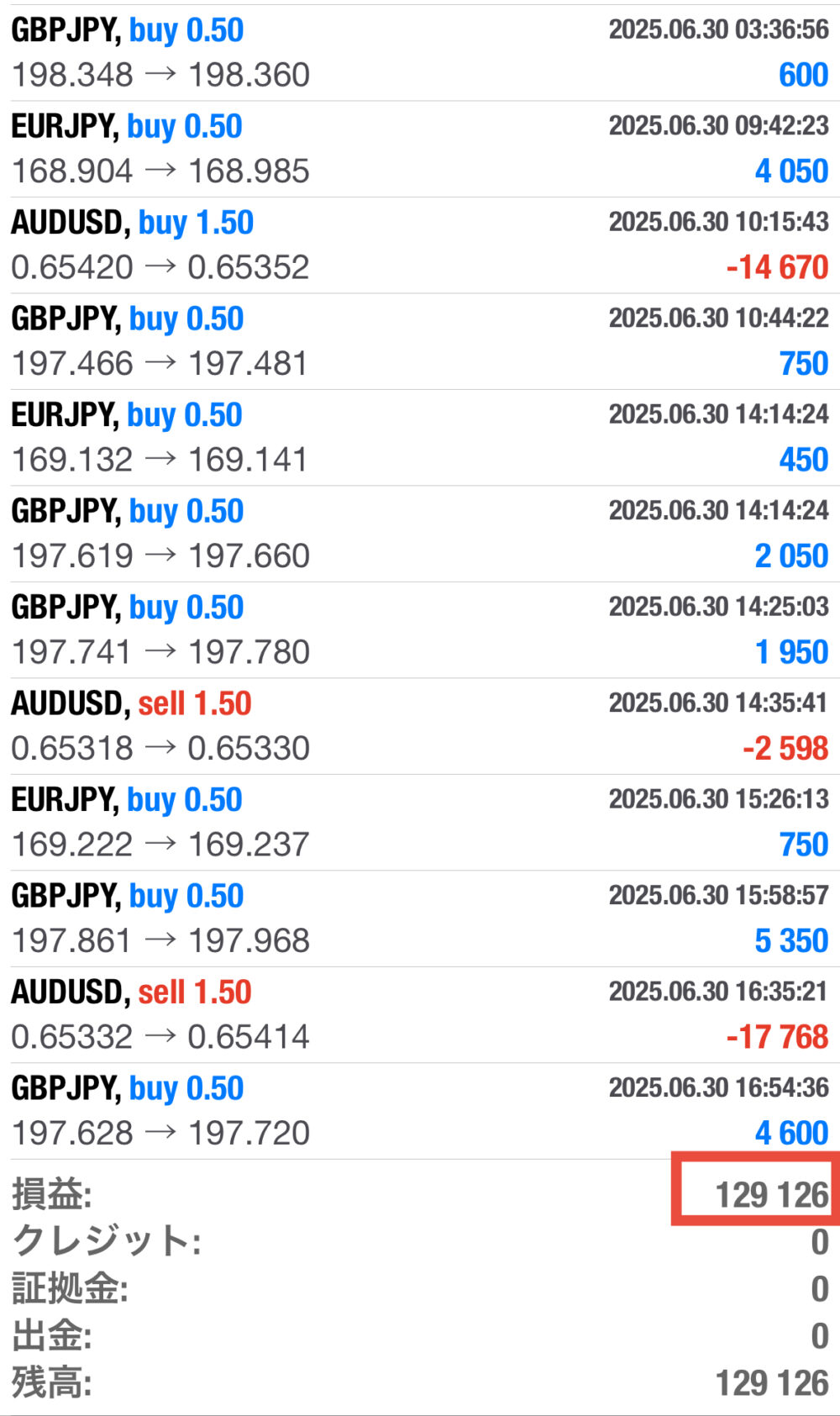Open the GBPJPY trade closed at 03:36:56

(420, 53)
